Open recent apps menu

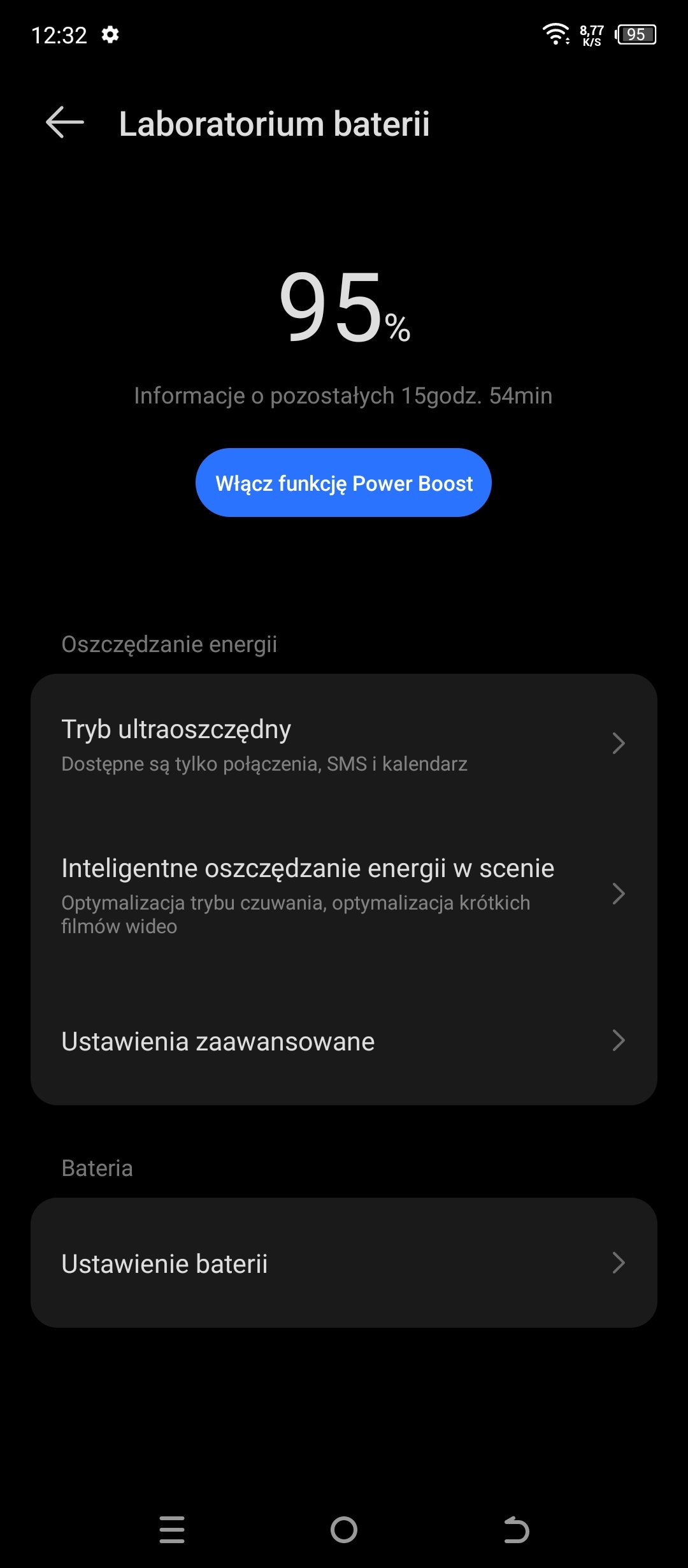[172, 1529]
